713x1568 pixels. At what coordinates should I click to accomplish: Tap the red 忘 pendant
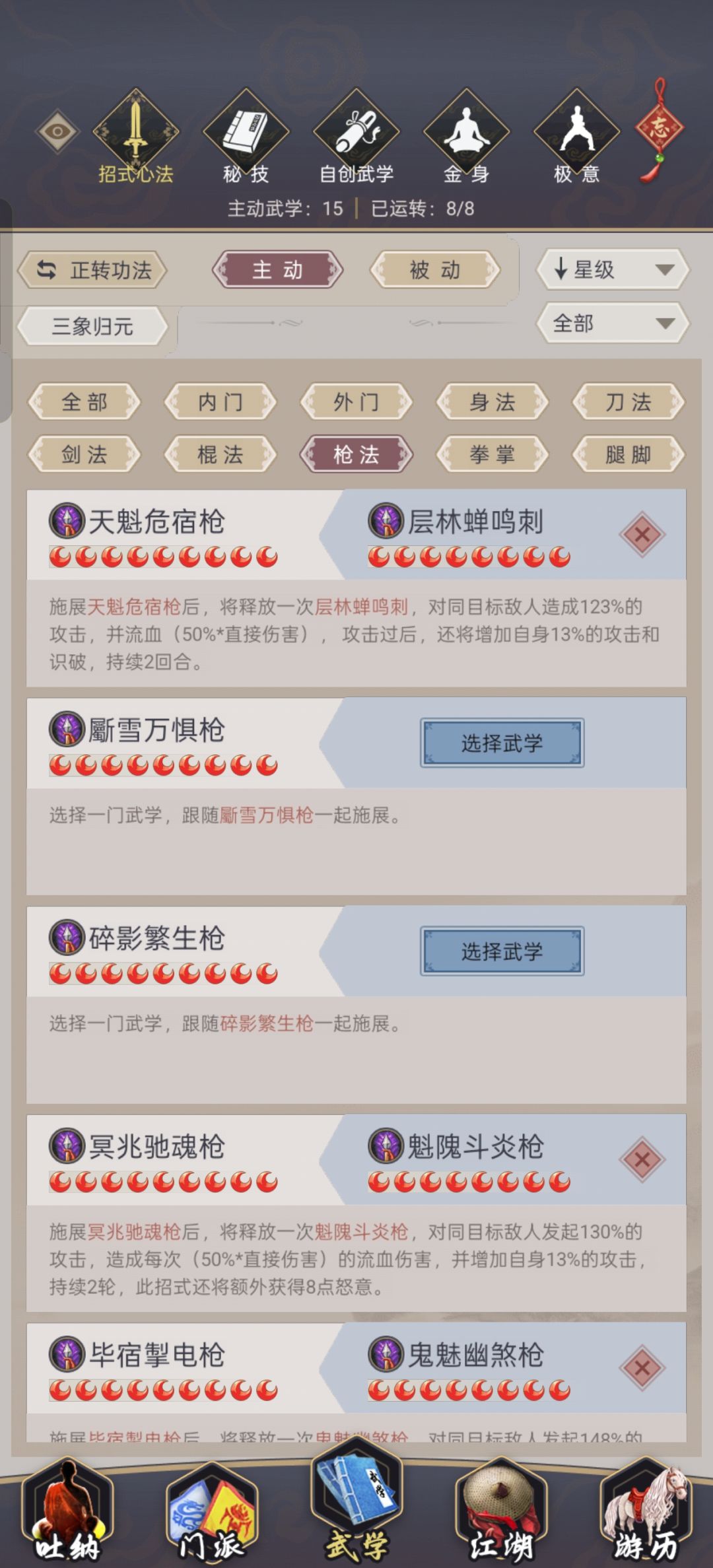click(x=659, y=125)
